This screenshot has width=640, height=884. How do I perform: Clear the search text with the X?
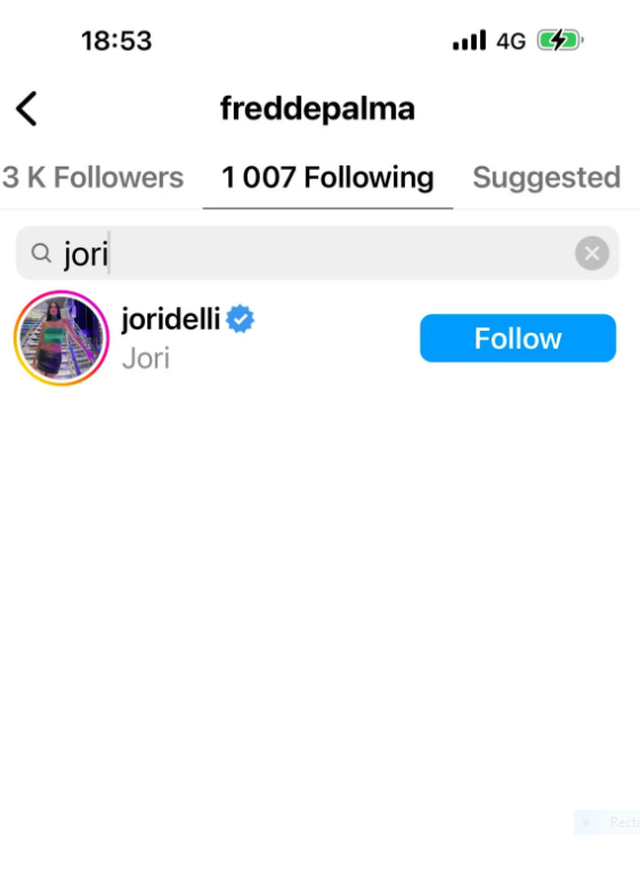point(592,254)
